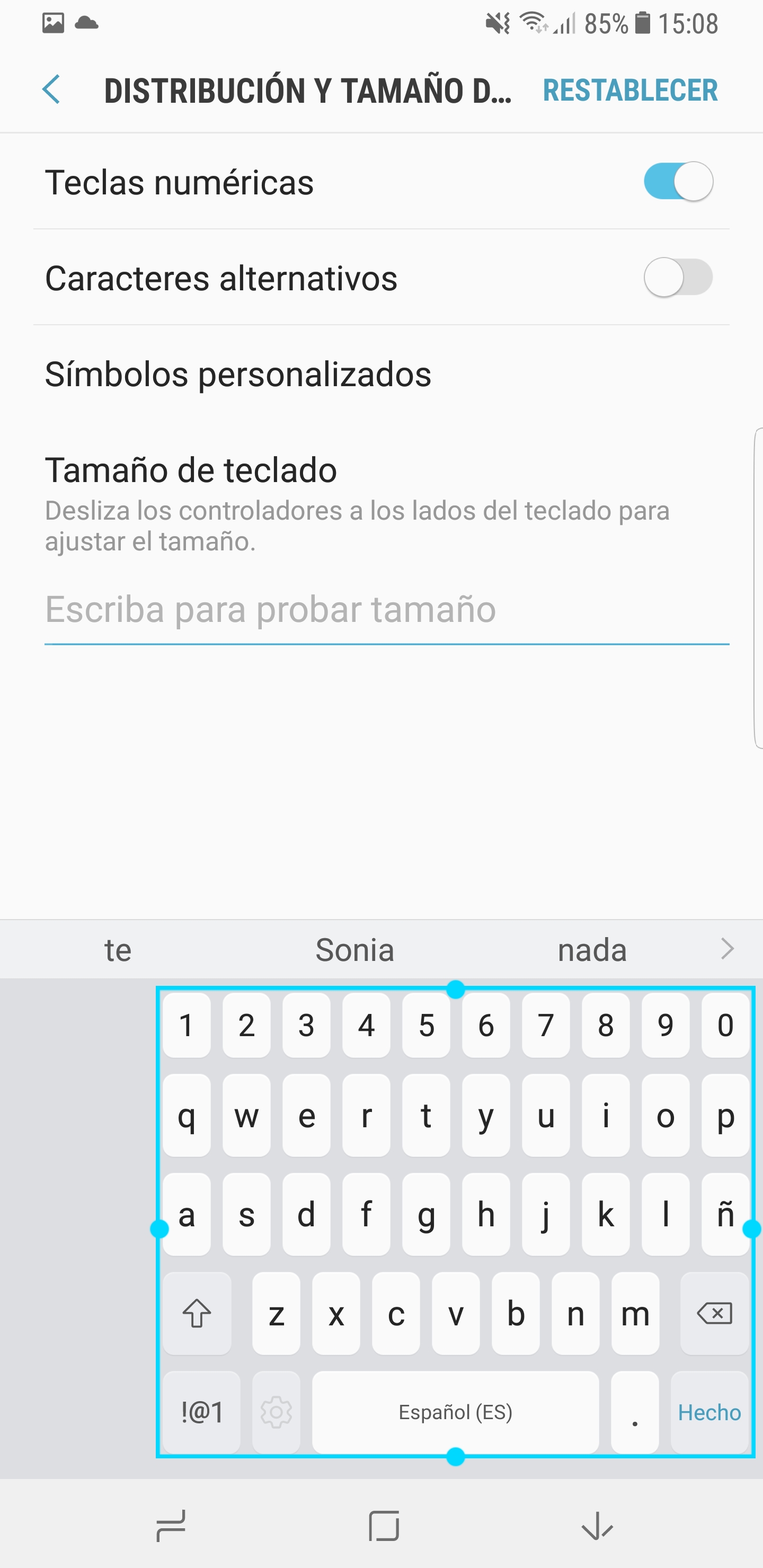
Task: Choose the suggested word nada
Action: (x=592, y=950)
